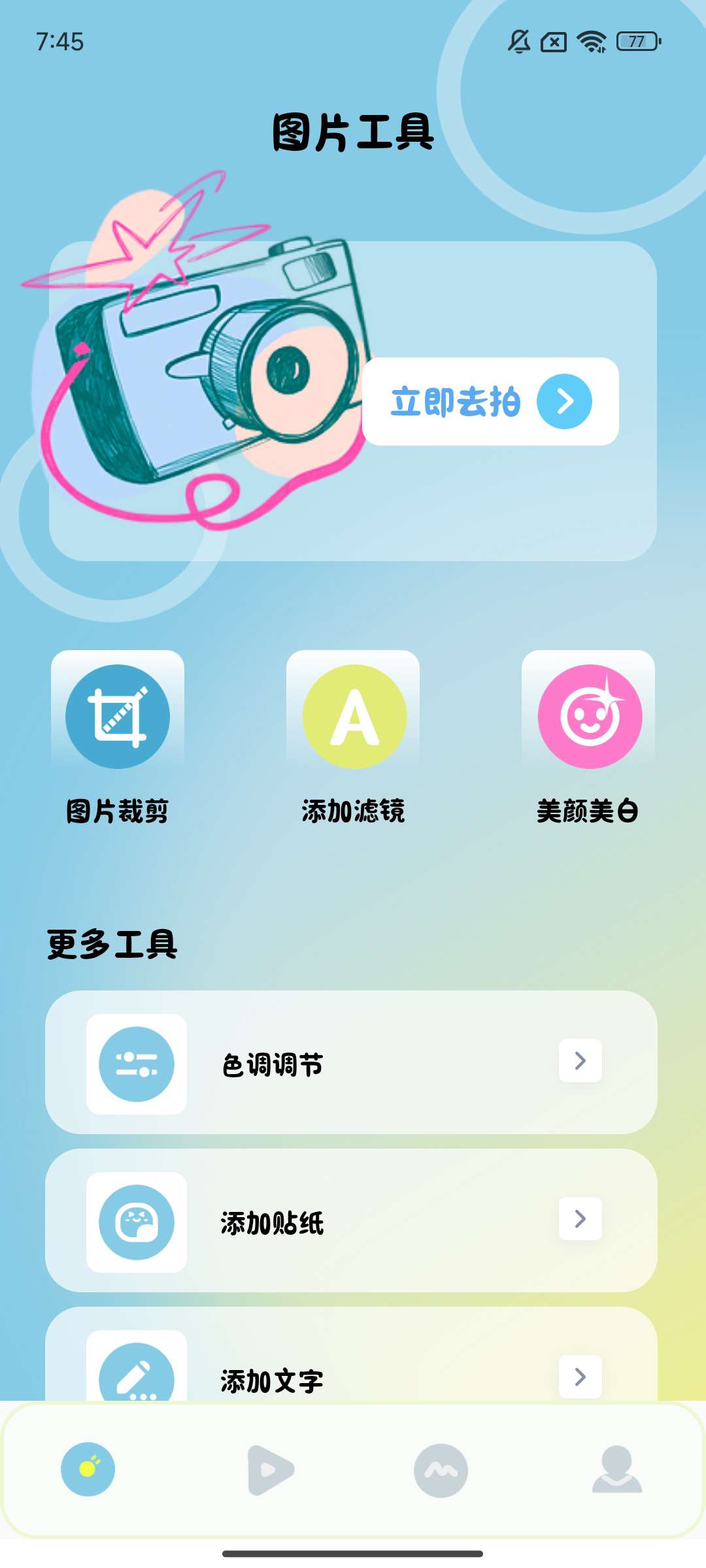Open the 添加贴纸 sticker row
This screenshot has width=706, height=1568.
pos(351,1220)
